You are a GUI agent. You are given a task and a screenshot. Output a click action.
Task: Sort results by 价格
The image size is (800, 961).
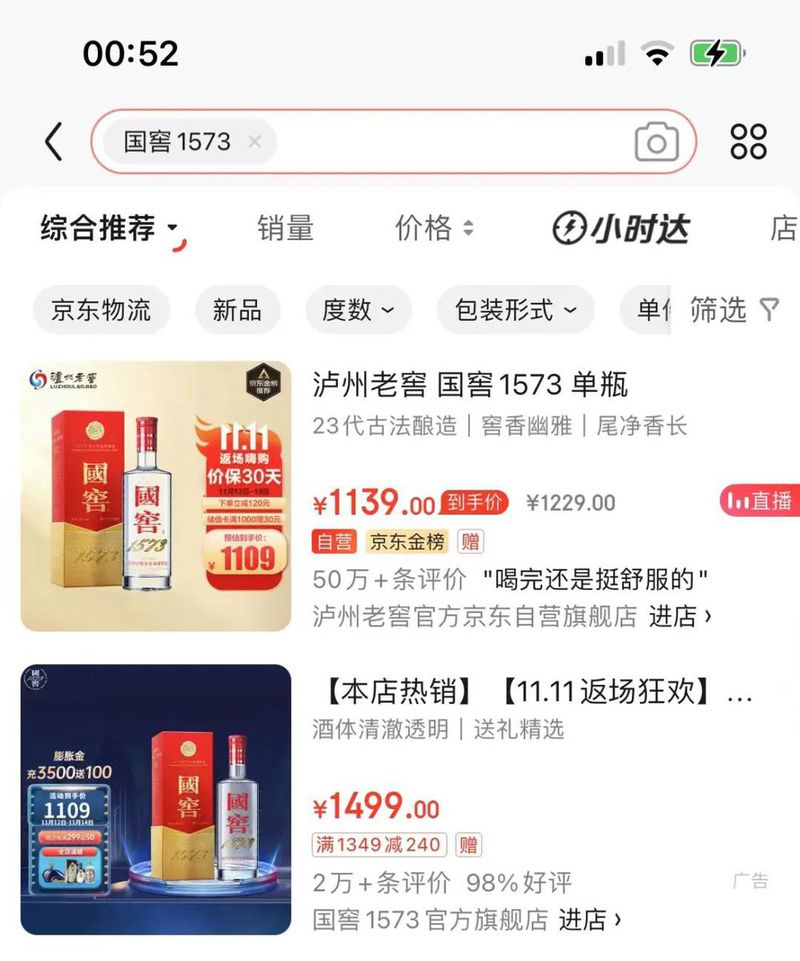[x=434, y=229]
